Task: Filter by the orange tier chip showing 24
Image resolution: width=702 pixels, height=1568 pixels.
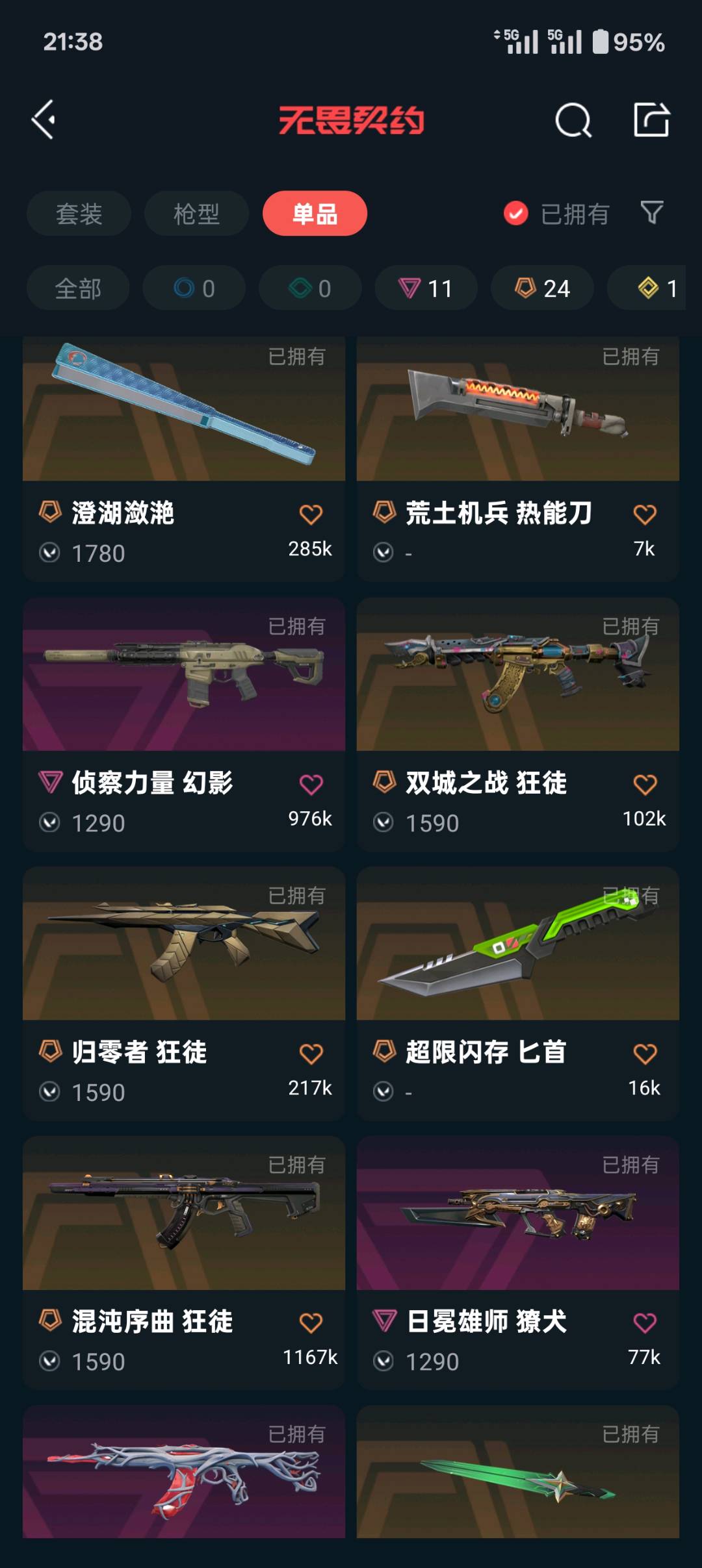Action: [x=542, y=288]
